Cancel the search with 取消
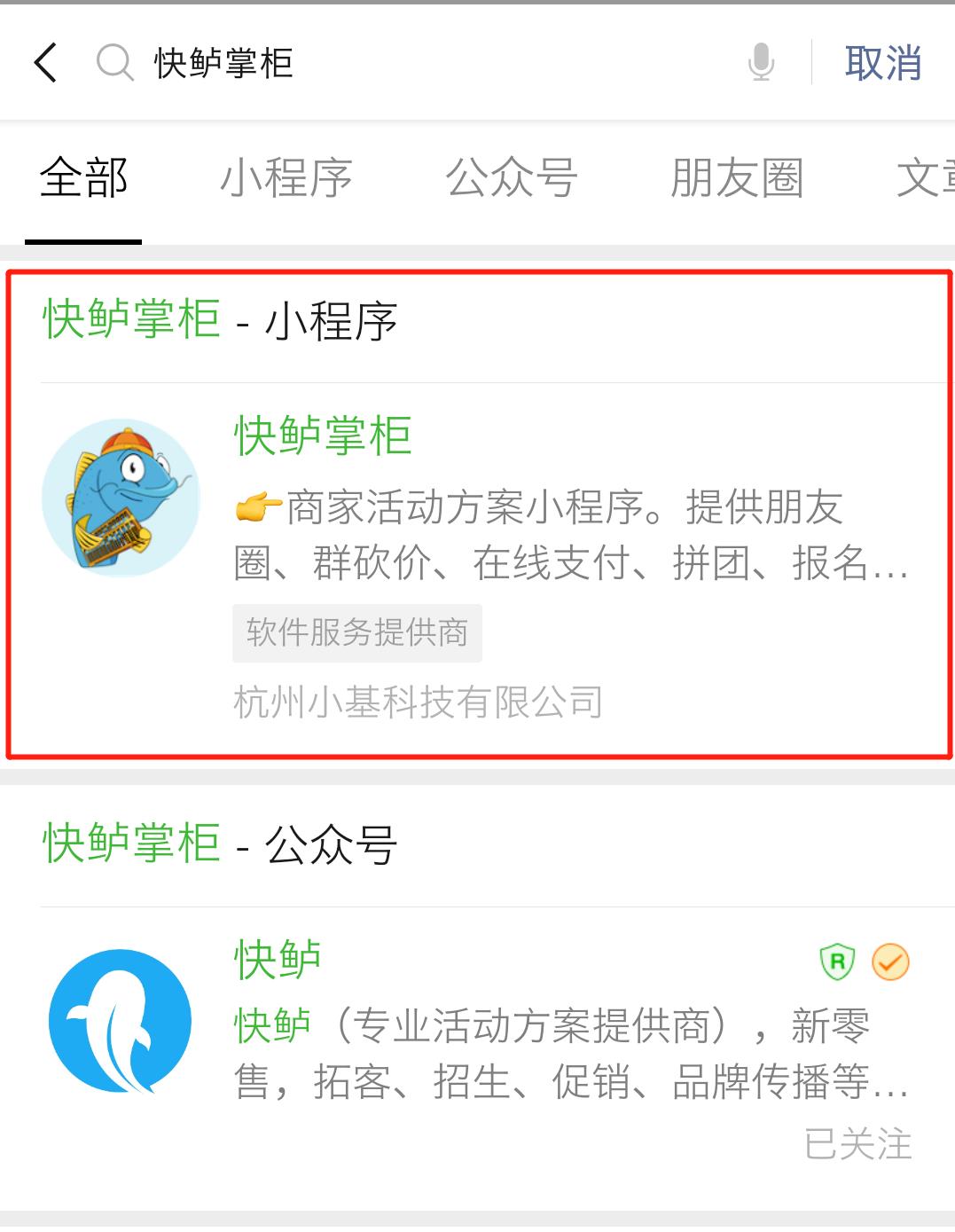Viewport: 955px width, 1232px height. 882,63
